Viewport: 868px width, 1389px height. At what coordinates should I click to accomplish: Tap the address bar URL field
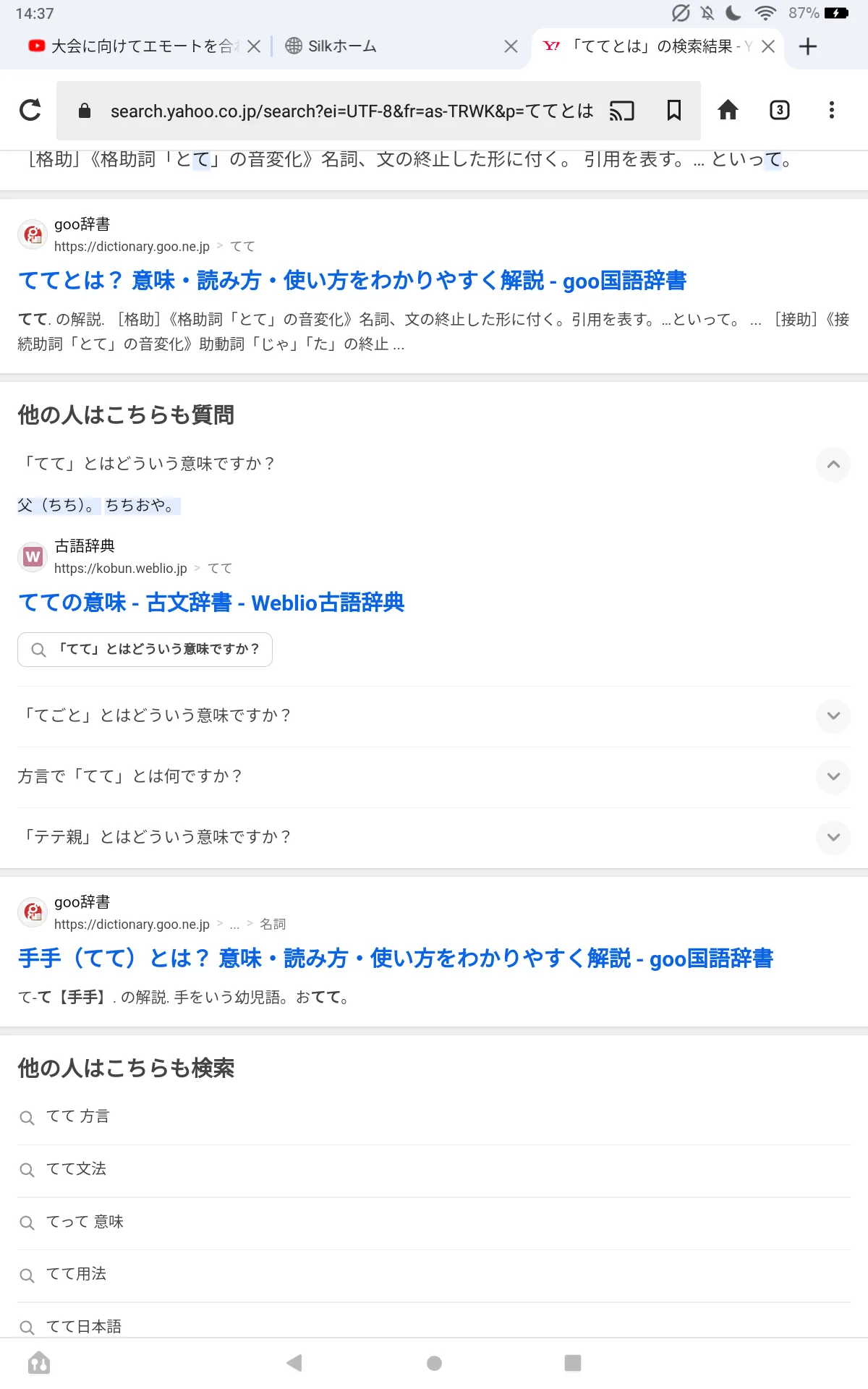(352, 111)
